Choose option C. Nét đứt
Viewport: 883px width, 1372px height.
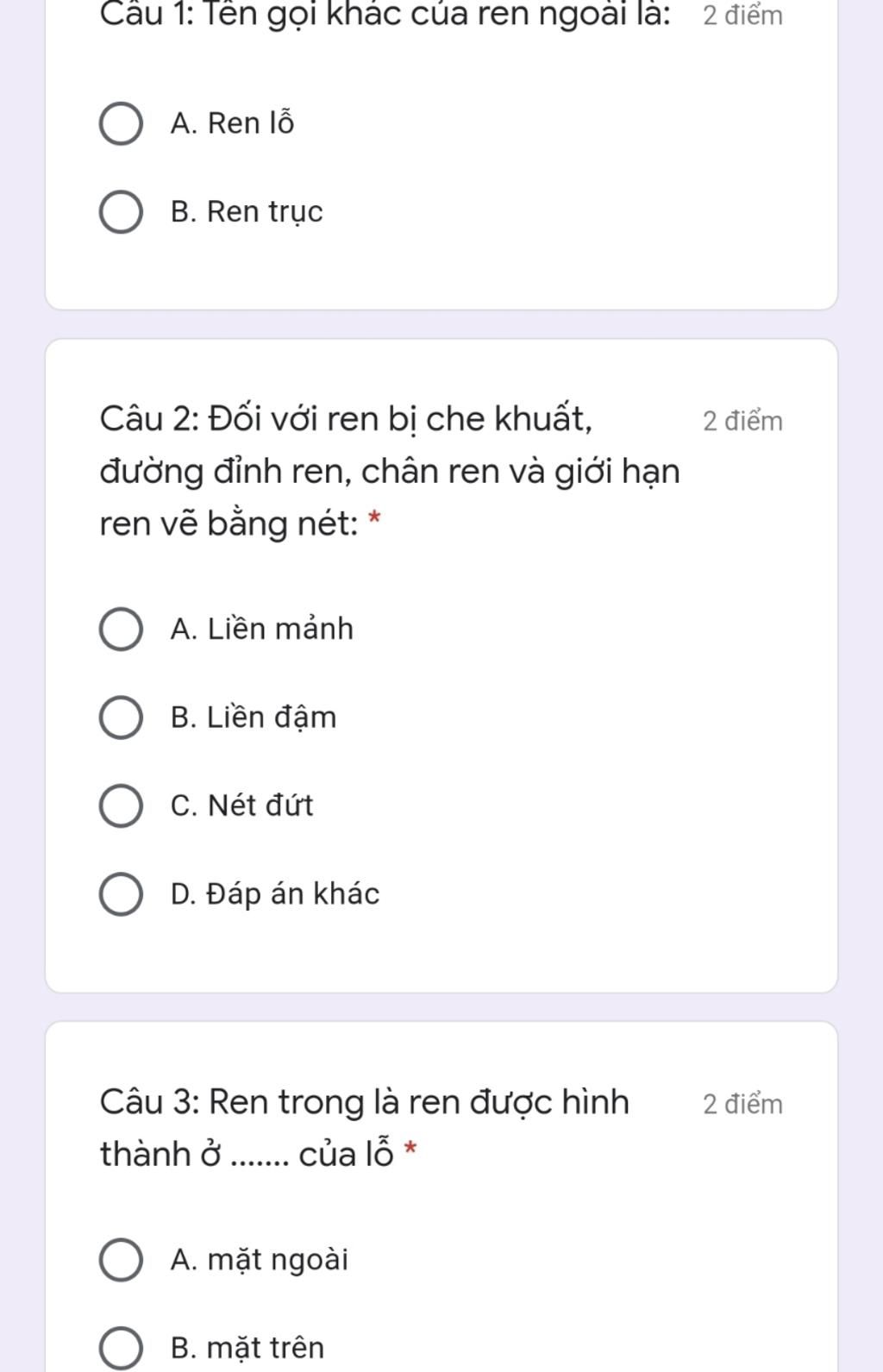[122, 806]
